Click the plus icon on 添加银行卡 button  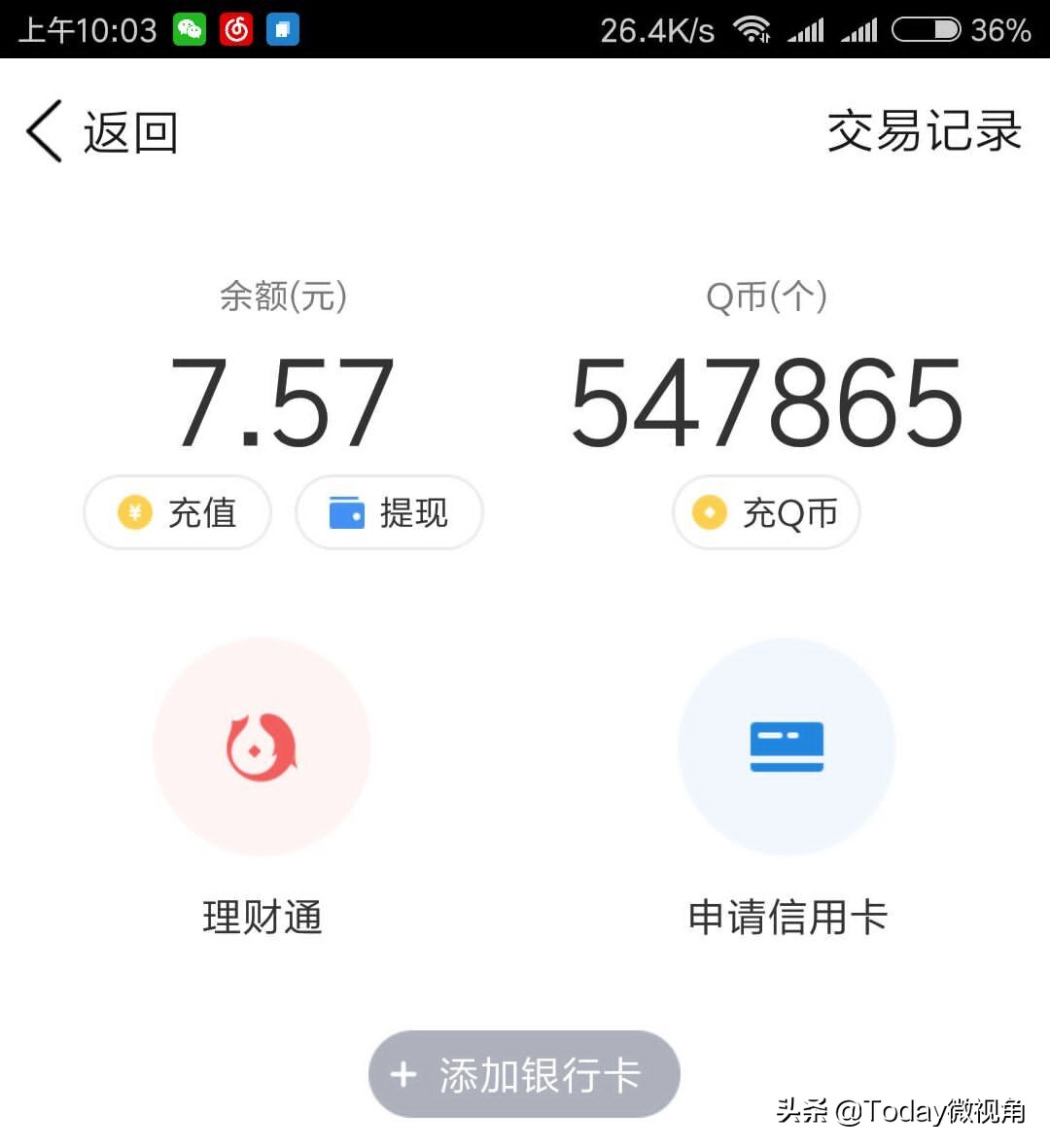click(402, 1075)
